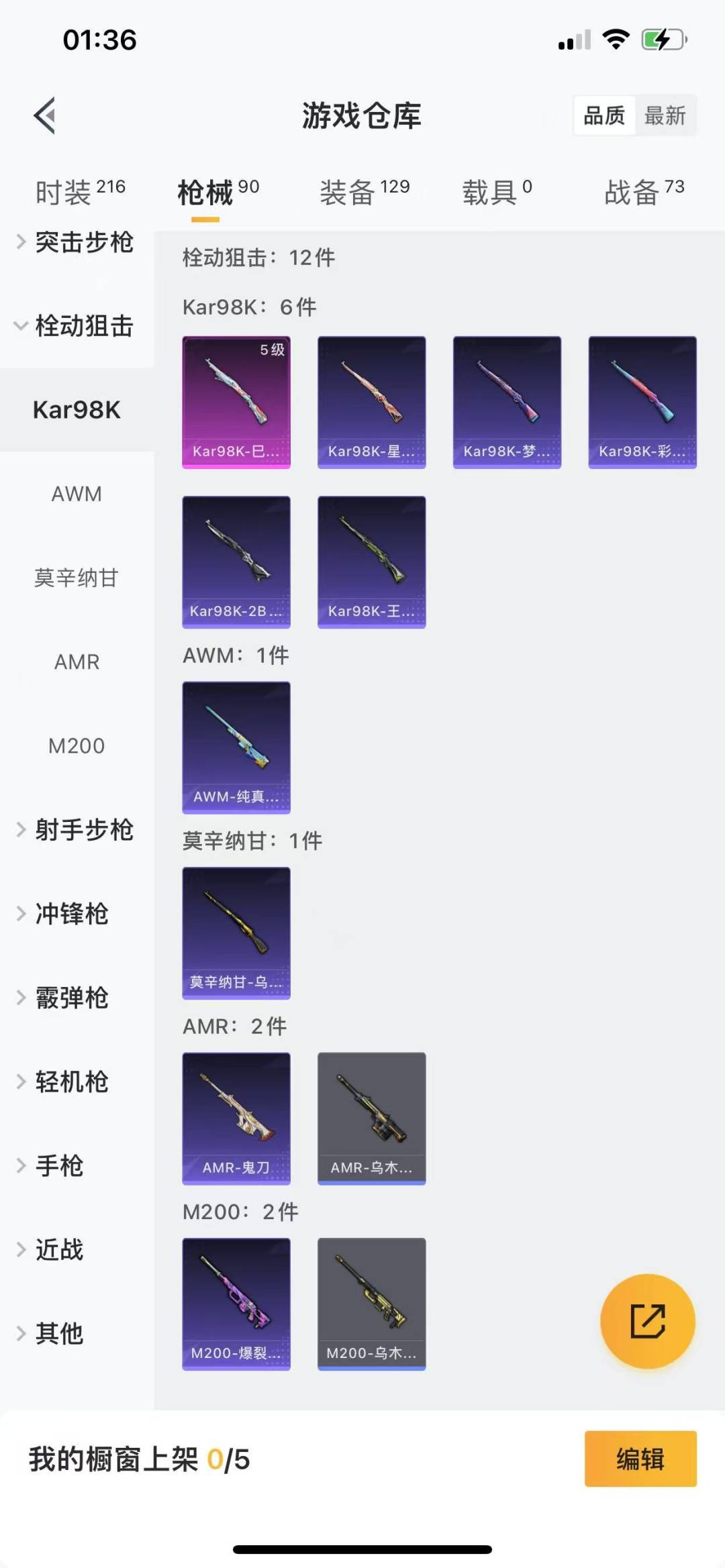Select 莫辛纳甘 in the sidebar
This screenshot has width=725, height=1568.
pyautogui.click(x=77, y=578)
